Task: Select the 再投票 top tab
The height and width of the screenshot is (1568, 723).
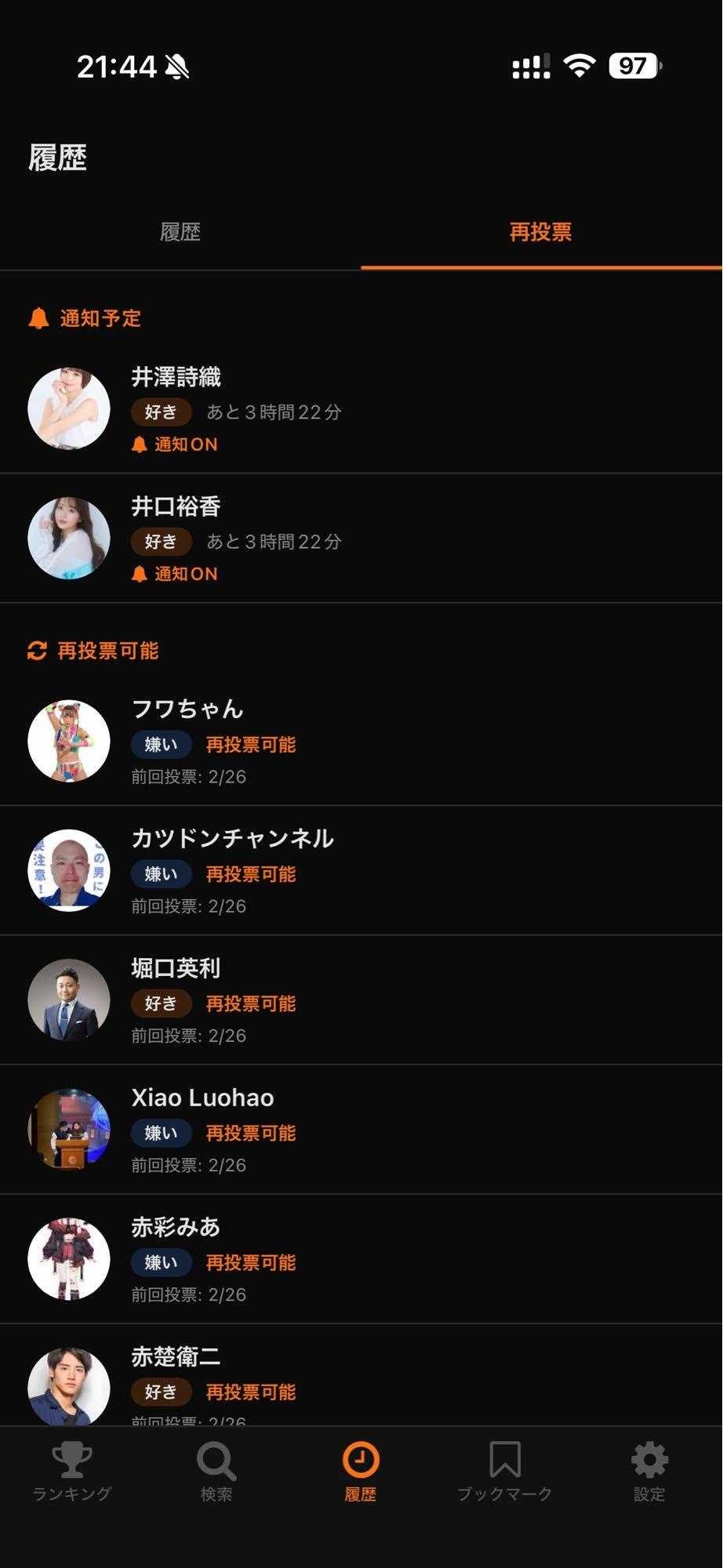Action: tap(541, 232)
